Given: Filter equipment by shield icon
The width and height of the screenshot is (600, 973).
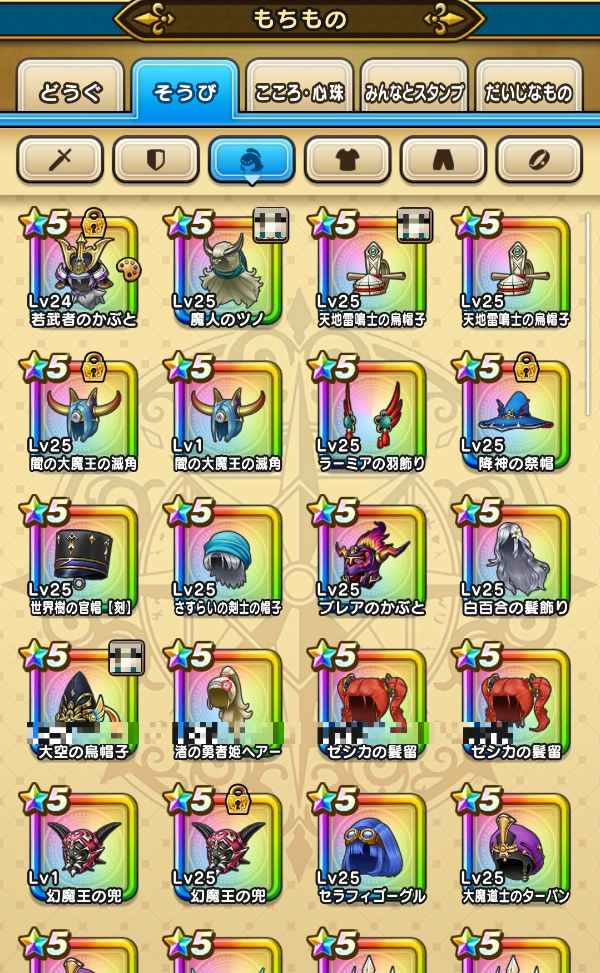Looking at the screenshot, I should click(156, 159).
